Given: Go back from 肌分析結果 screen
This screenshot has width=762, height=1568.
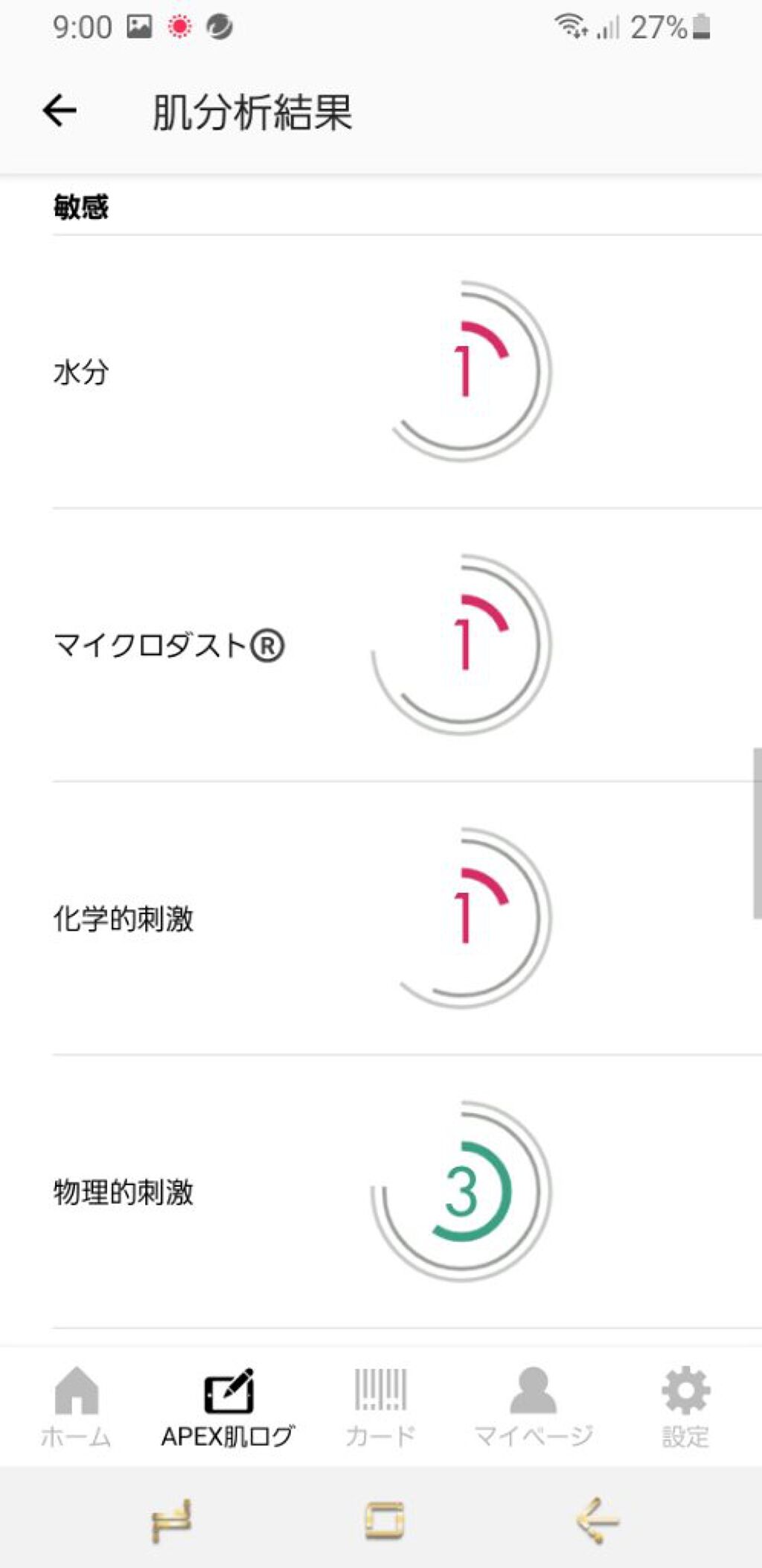Looking at the screenshot, I should (x=60, y=112).
